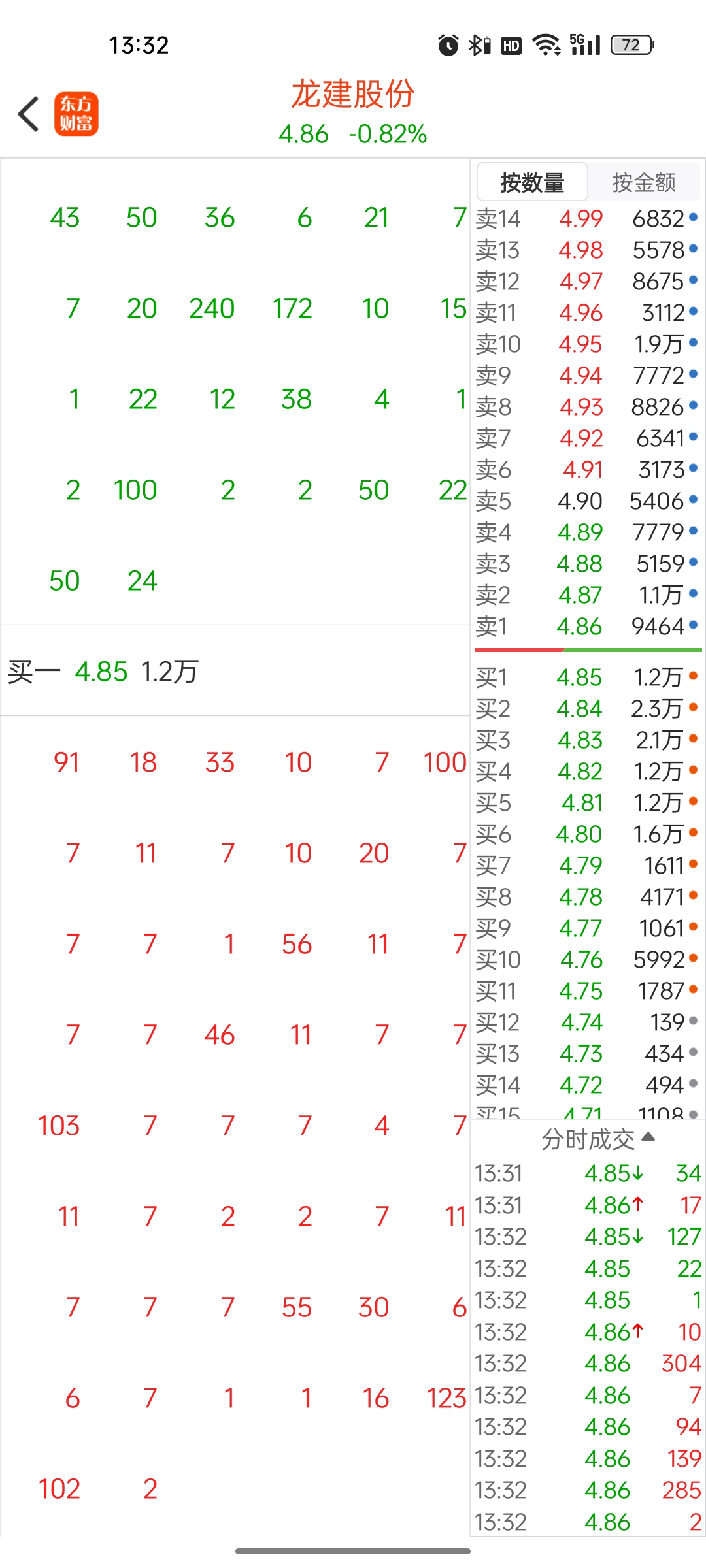The image size is (706, 1568).
Task: Select the 卖10 4.95 order row
Action: 586,344
